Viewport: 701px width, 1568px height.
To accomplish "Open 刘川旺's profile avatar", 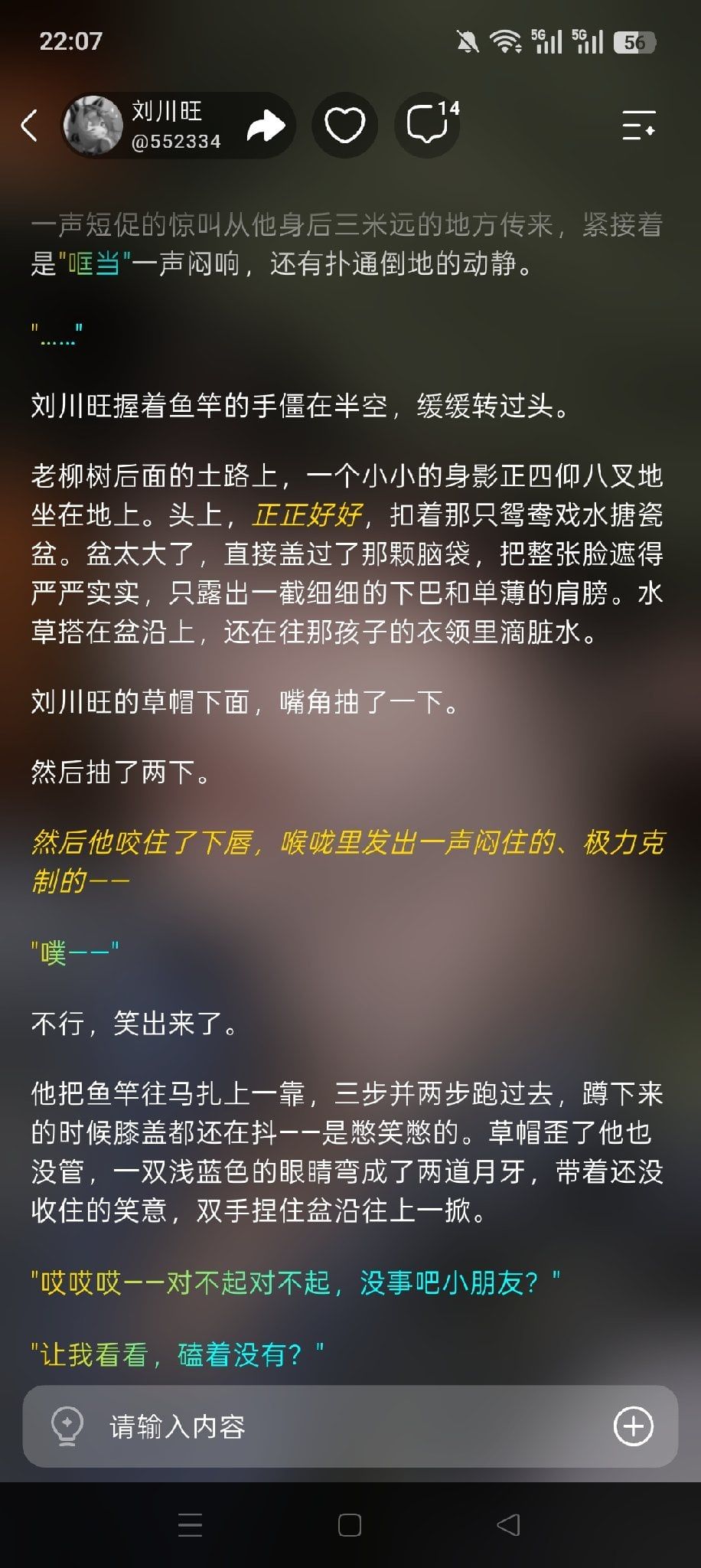I will pos(93,125).
